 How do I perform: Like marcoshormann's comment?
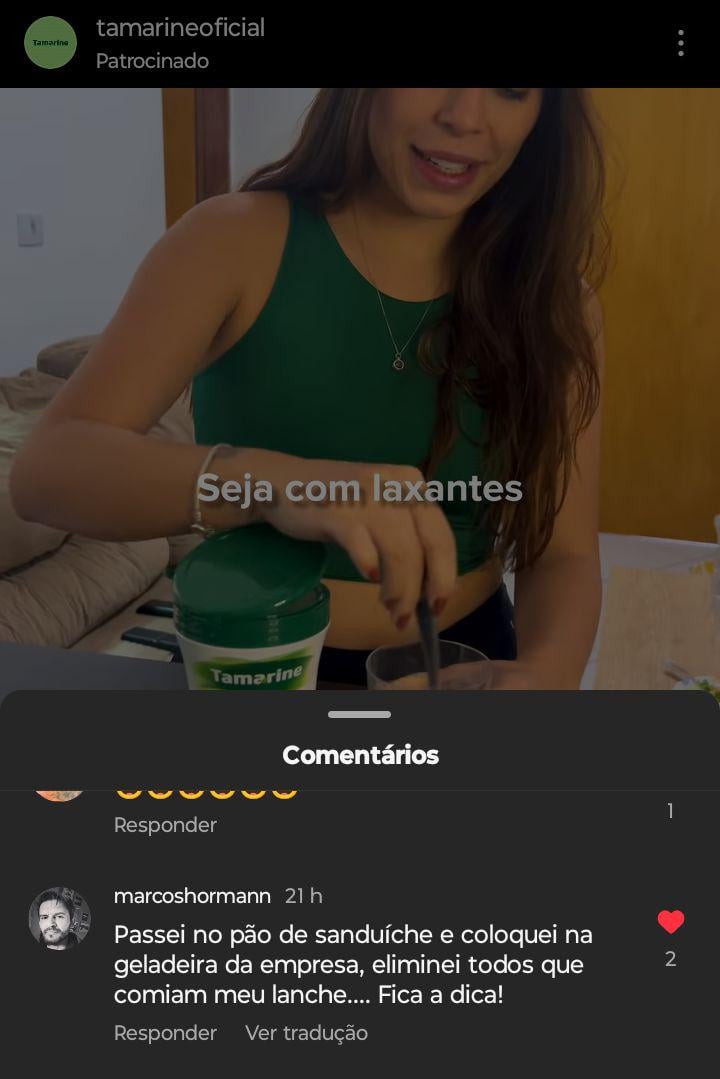click(x=671, y=922)
